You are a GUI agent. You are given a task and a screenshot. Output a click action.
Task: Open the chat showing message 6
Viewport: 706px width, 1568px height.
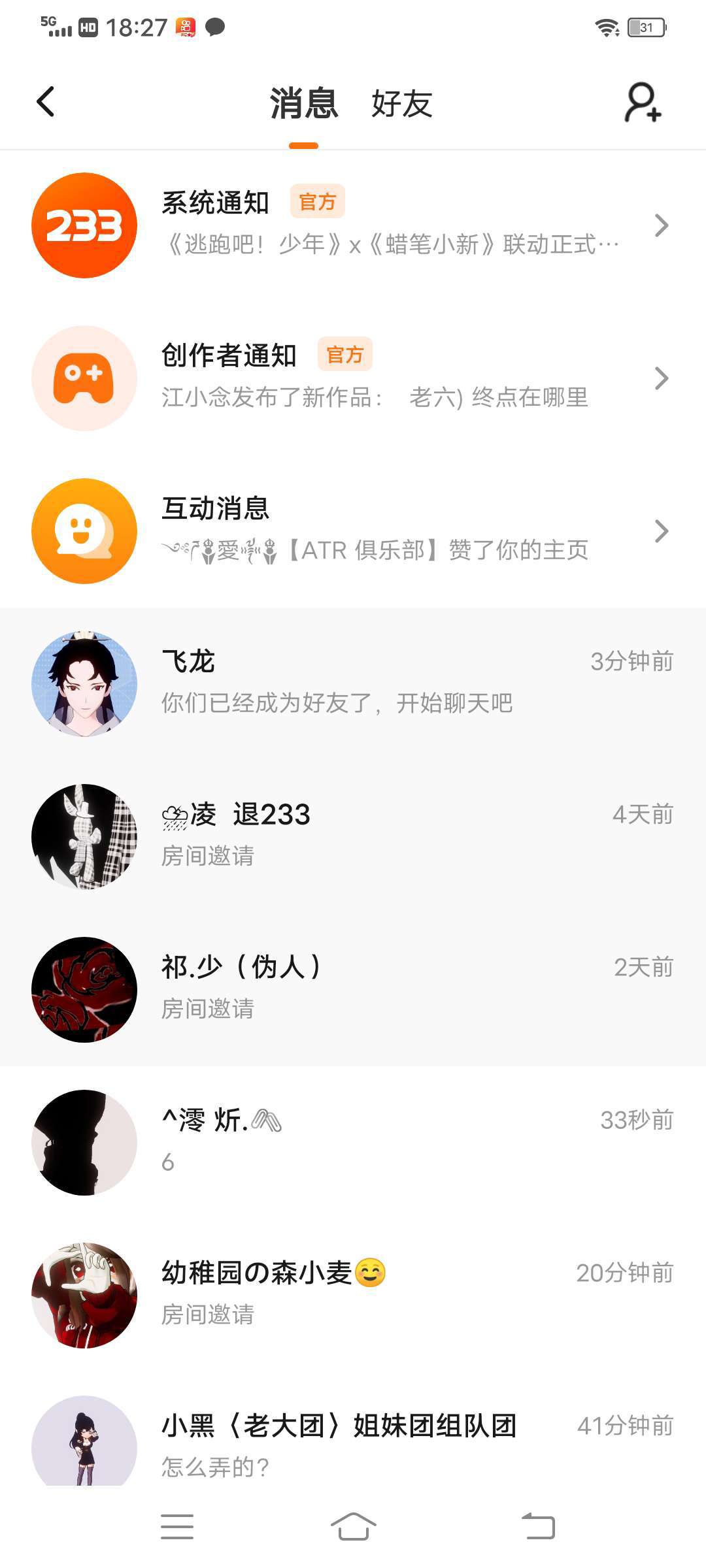[353, 1143]
